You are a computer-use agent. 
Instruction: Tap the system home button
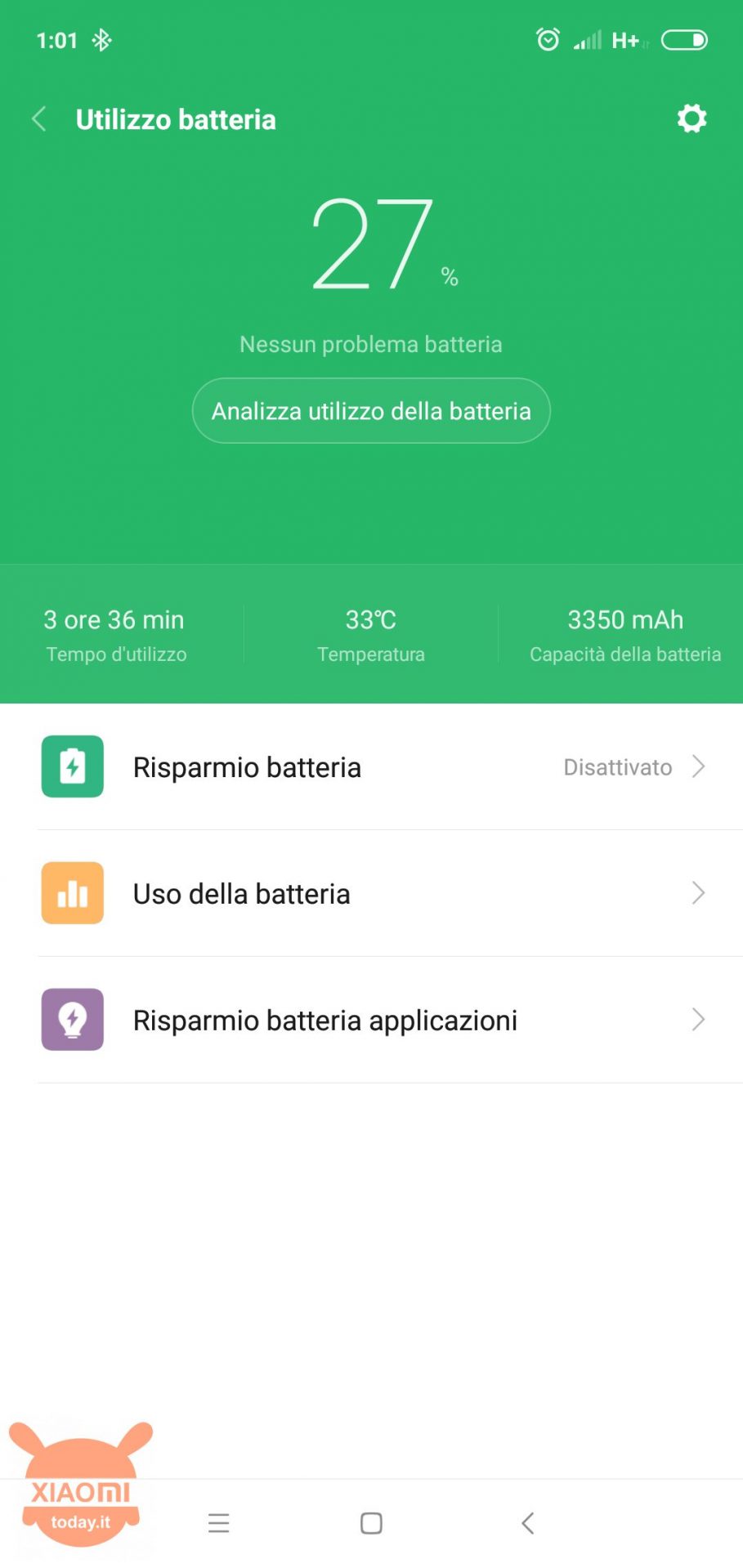coord(371,1523)
